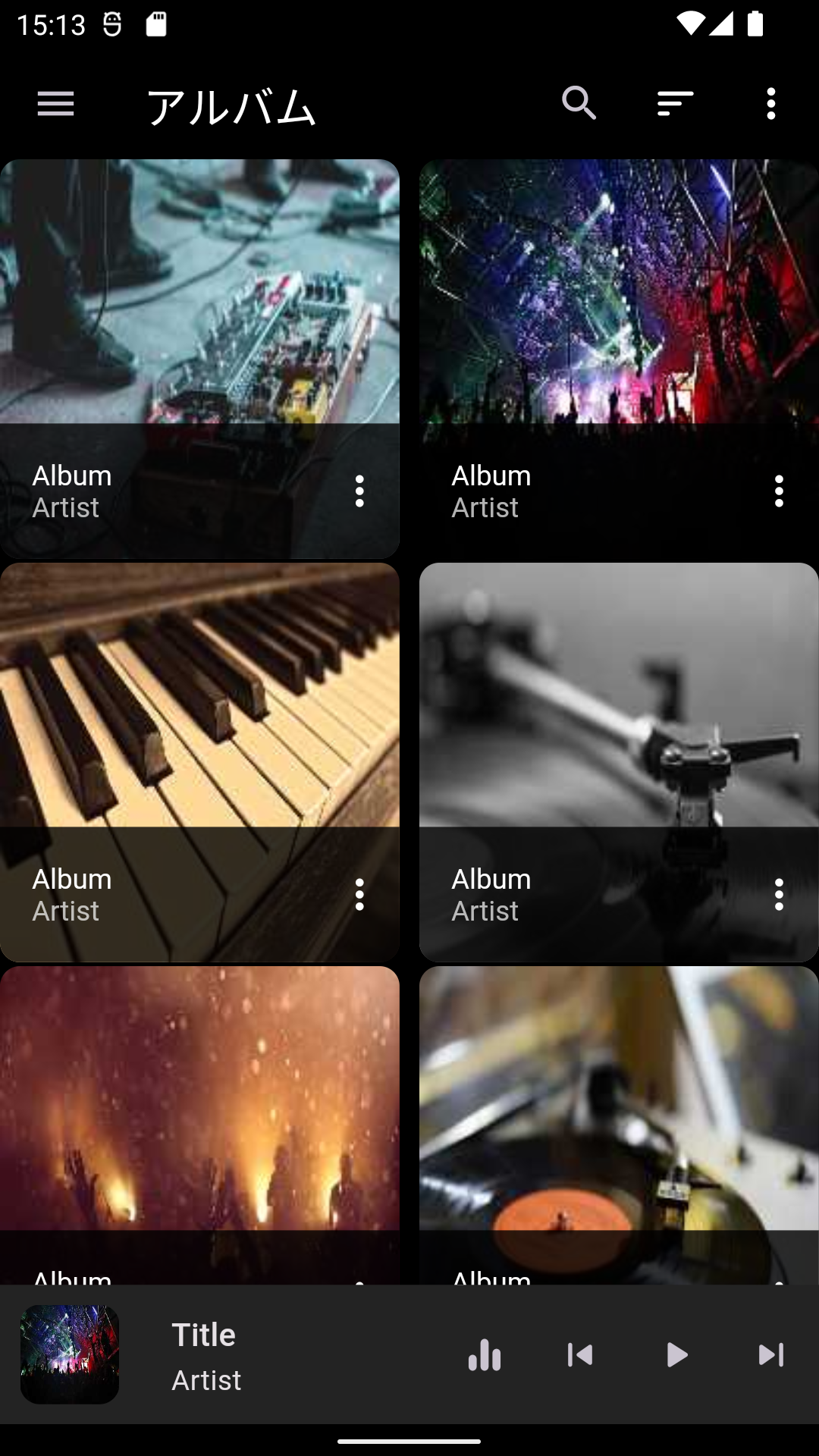
Task: Open the search icon in the toolbar
Action: pos(579,103)
